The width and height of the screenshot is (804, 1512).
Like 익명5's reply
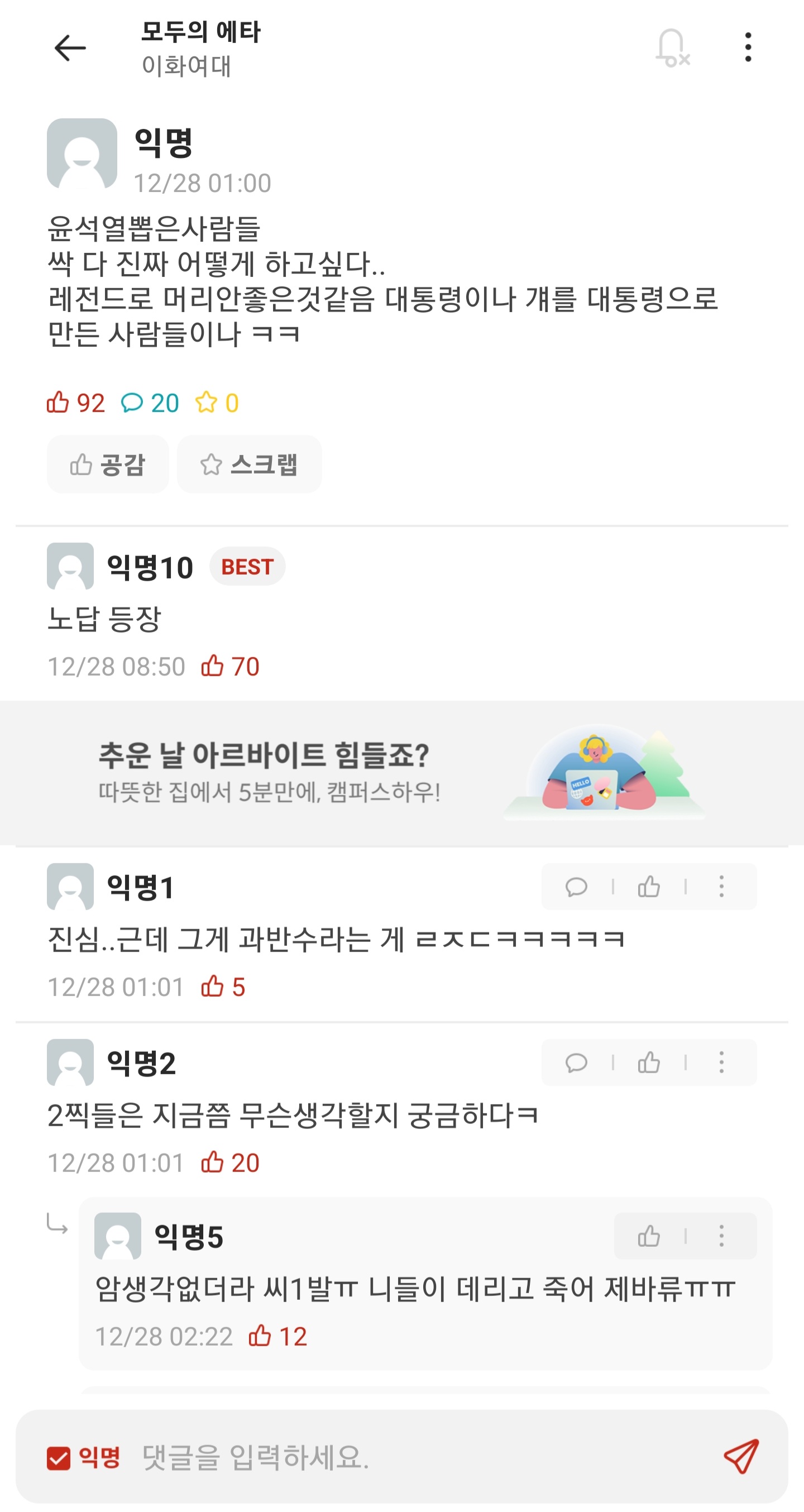click(x=649, y=1236)
